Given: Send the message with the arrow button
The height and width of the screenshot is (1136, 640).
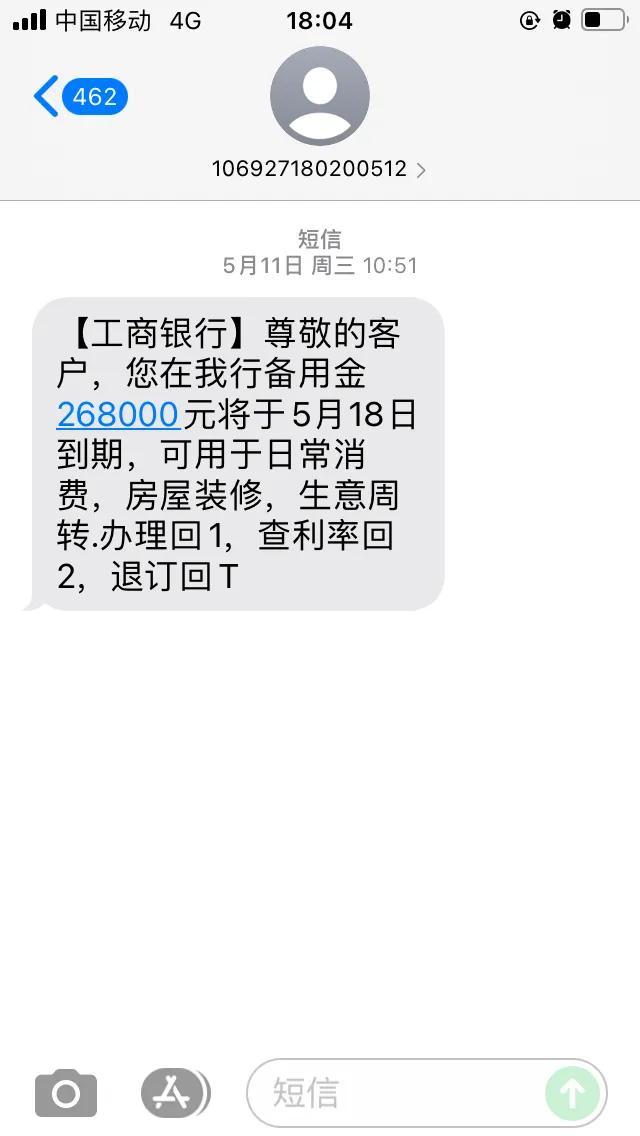Looking at the screenshot, I should click(x=572, y=1093).
